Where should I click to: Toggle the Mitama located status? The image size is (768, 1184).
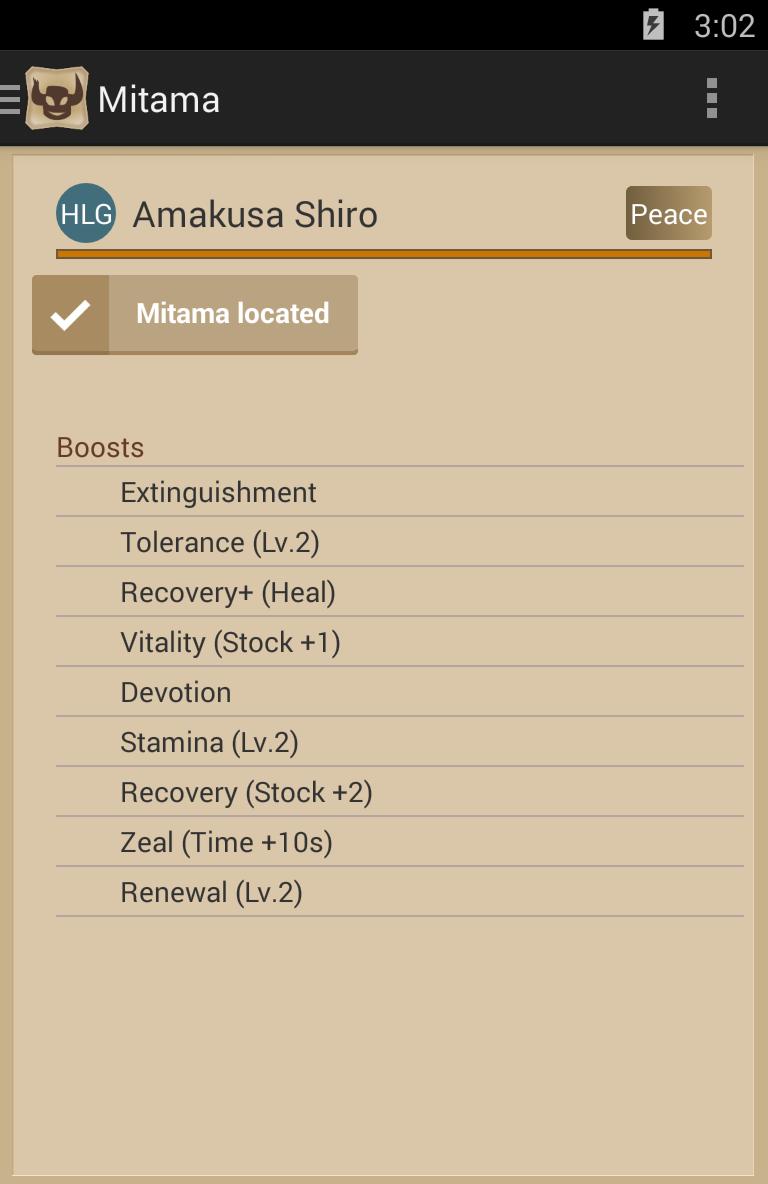click(x=195, y=314)
